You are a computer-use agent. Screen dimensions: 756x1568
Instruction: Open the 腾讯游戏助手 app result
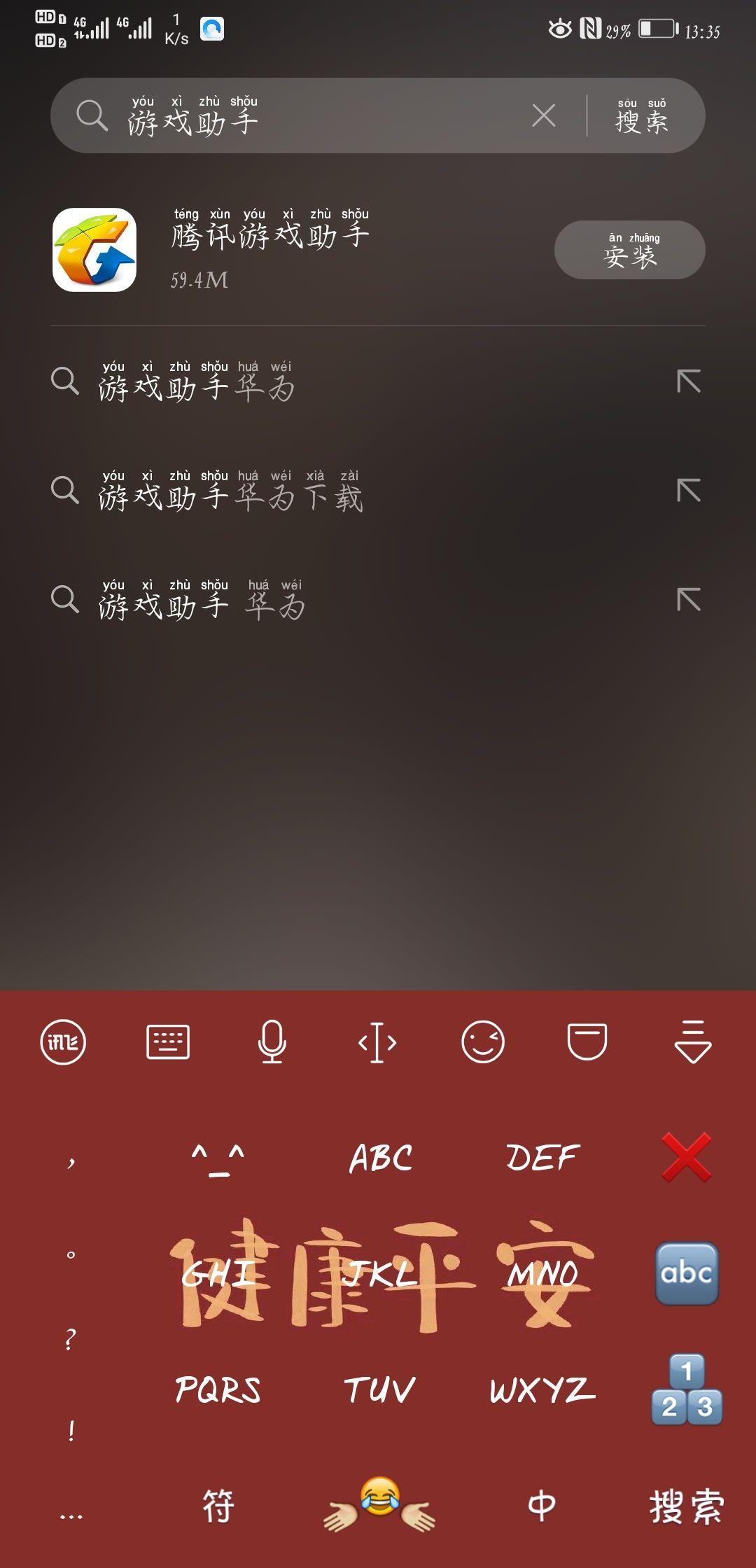coord(269,248)
